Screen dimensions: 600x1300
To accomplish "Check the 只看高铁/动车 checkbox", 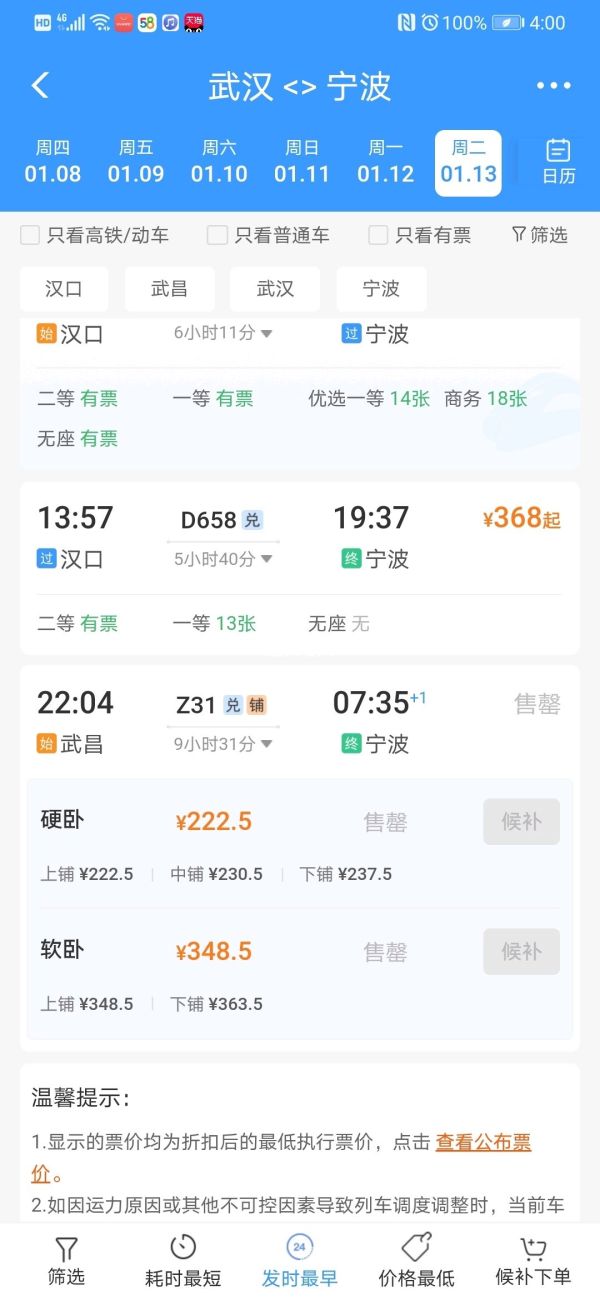I will (x=31, y=236).
